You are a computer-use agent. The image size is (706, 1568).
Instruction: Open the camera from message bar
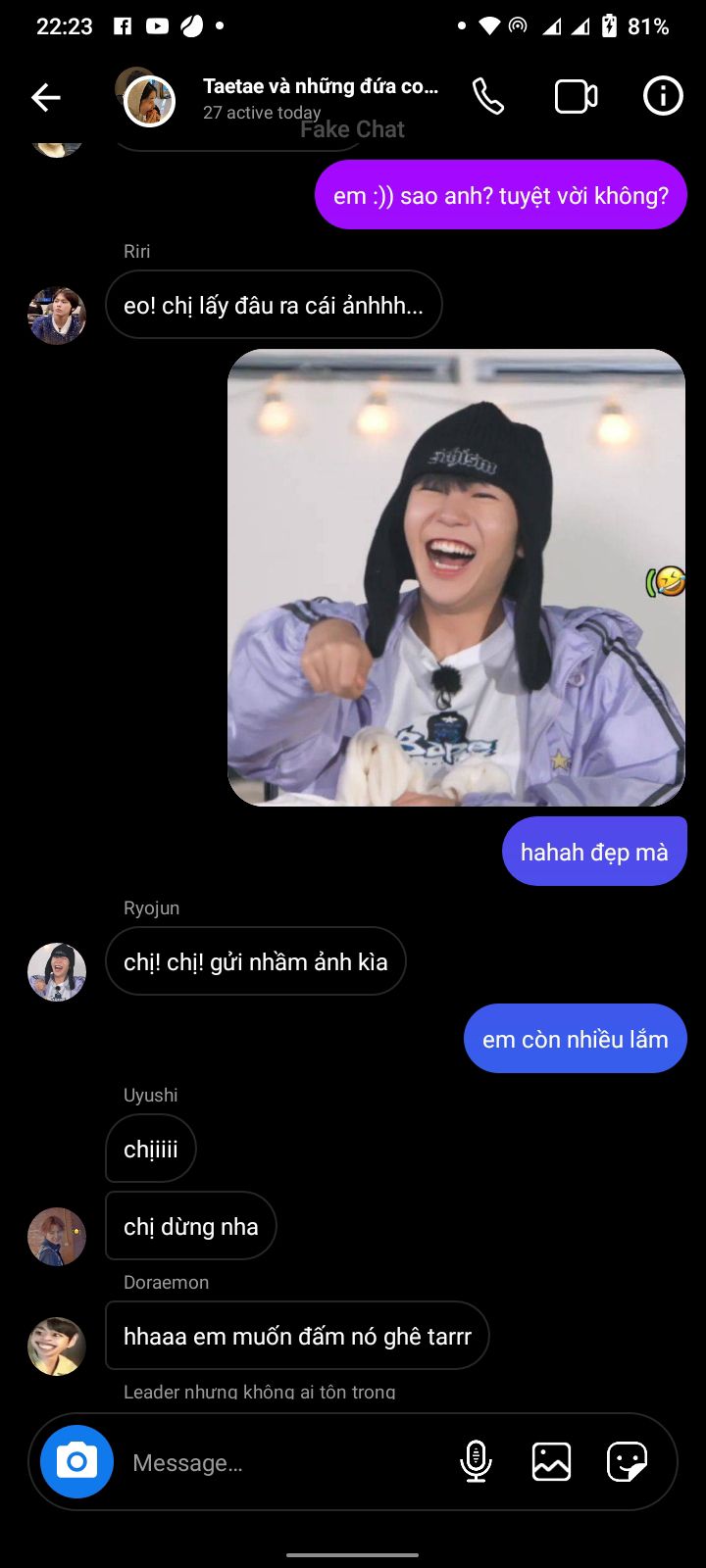click(x=76, y=1461)
